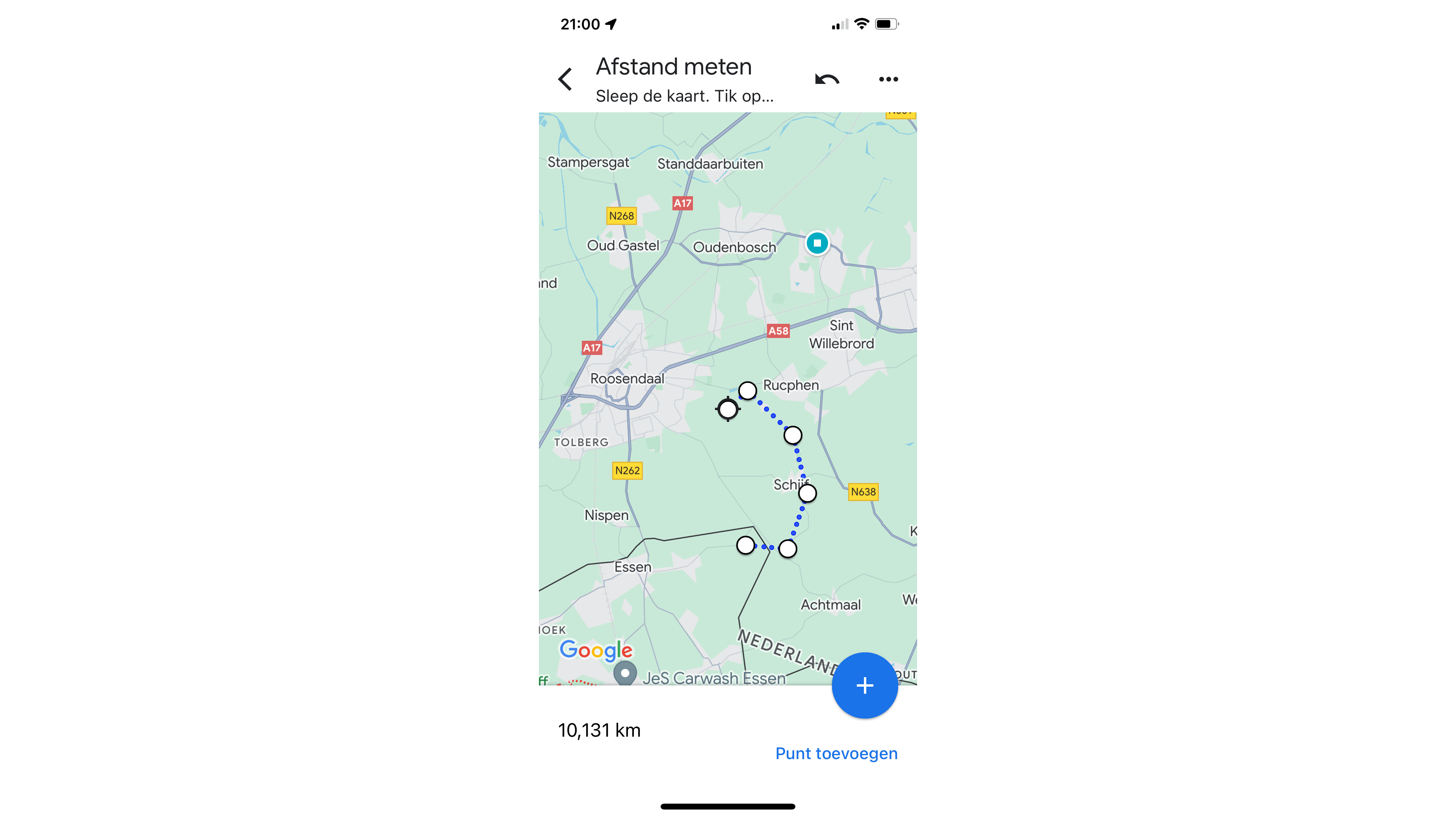Tap the Punt toevoegen link

[836, 754]
